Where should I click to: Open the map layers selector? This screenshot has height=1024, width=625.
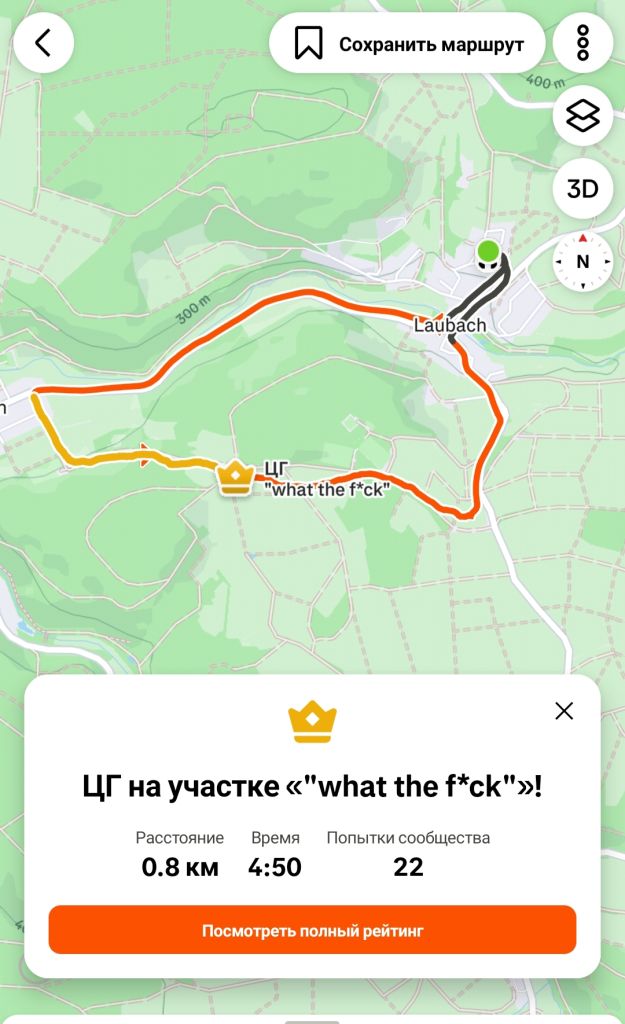[583, 117]
